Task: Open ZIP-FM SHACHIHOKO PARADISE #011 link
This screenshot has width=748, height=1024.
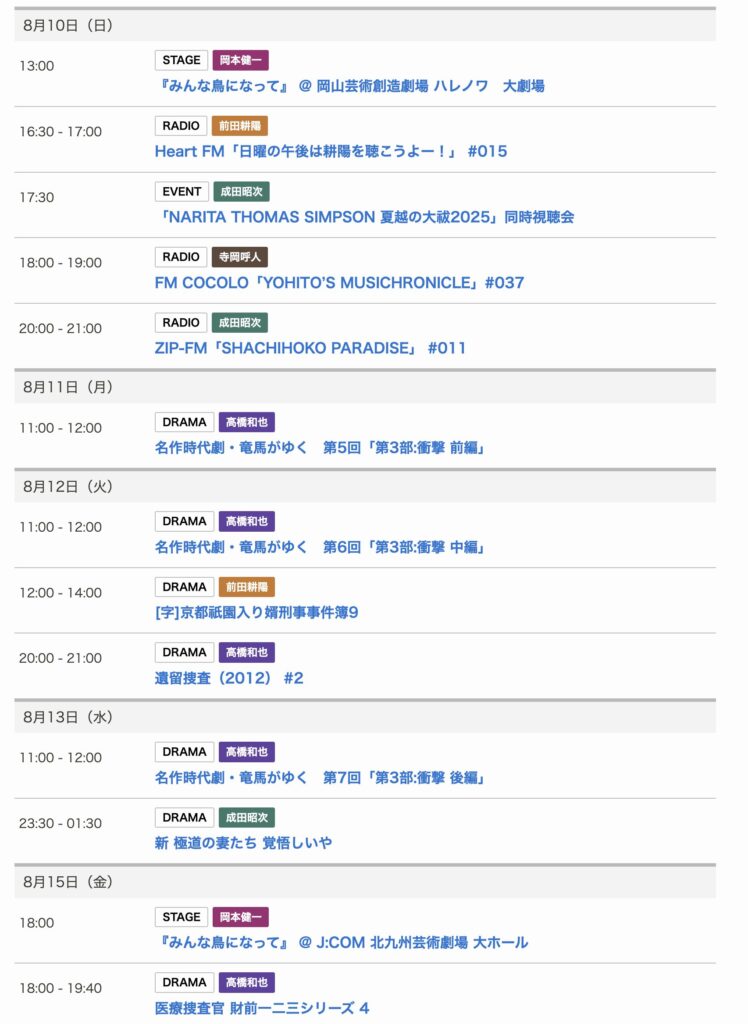Action: click(310, 348)
